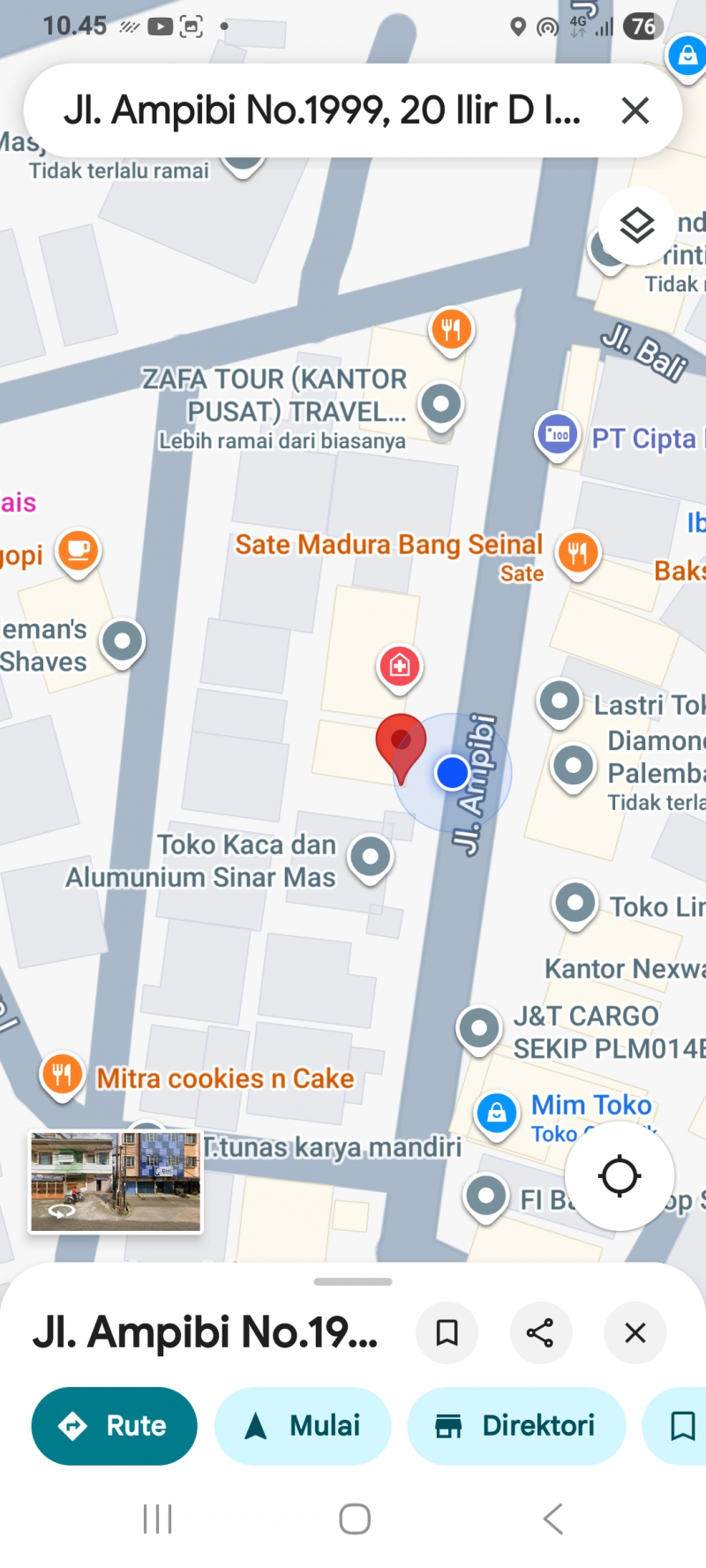Save this place with the bookmark icon
Image resolution: width=706 pixels, height=1568 pixels.
pos(447,1332)
